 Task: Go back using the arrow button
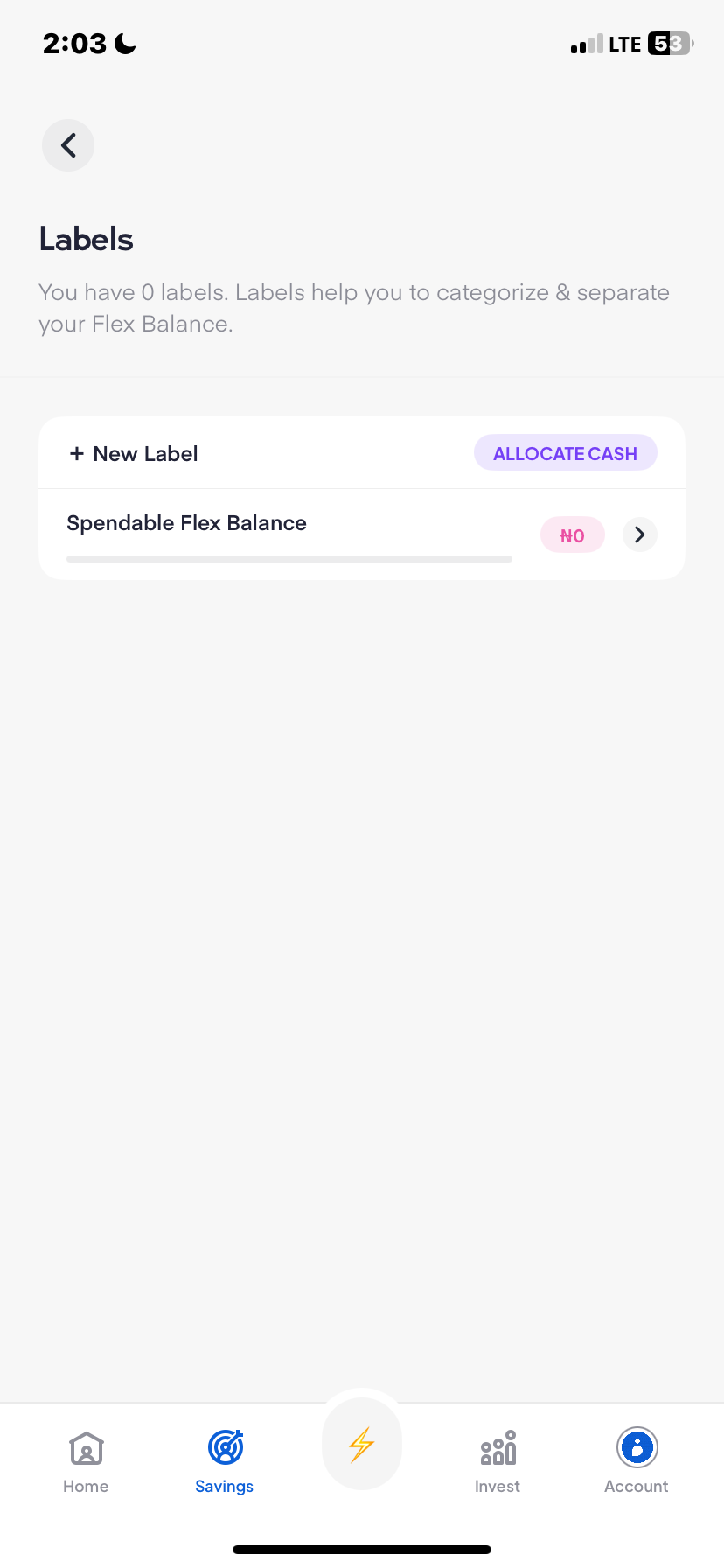click(x=68, y=145)
